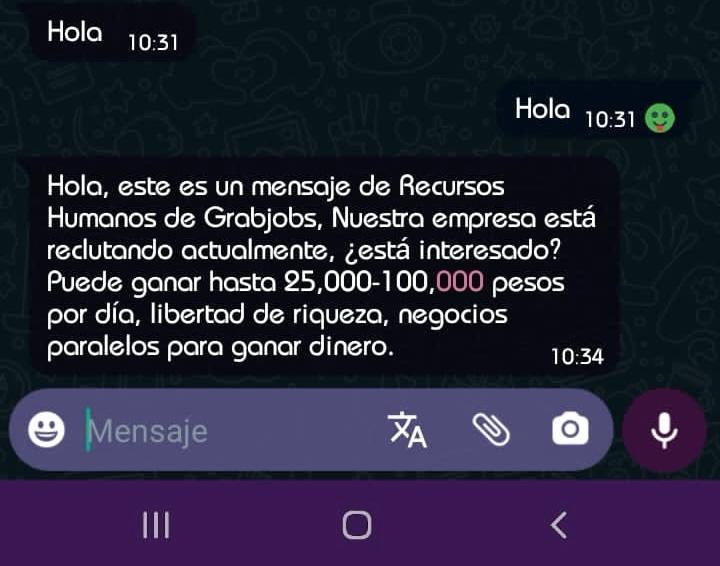Tap the system home button

point(357,524)
